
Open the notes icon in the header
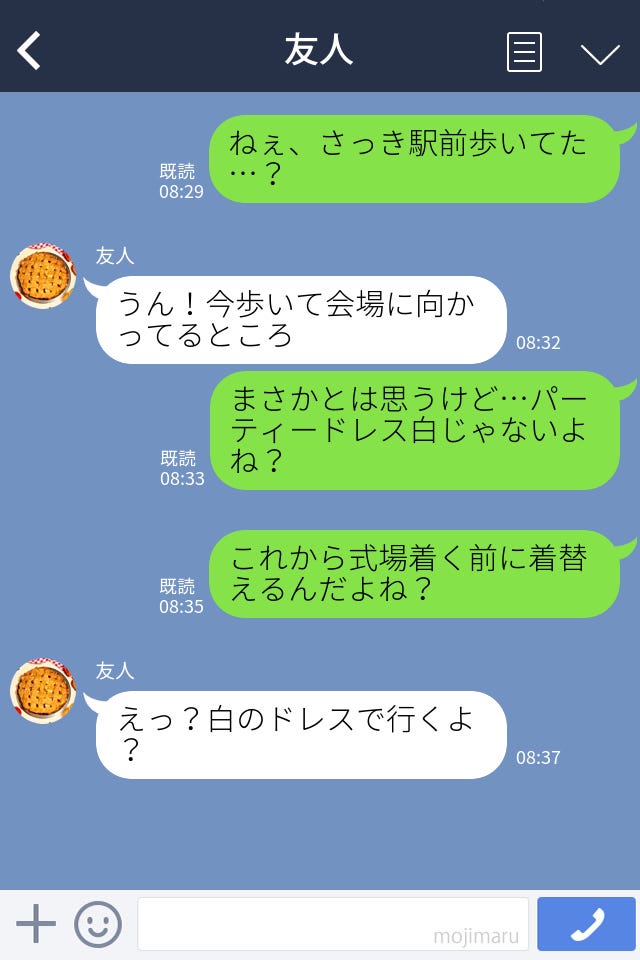point(524,52)
